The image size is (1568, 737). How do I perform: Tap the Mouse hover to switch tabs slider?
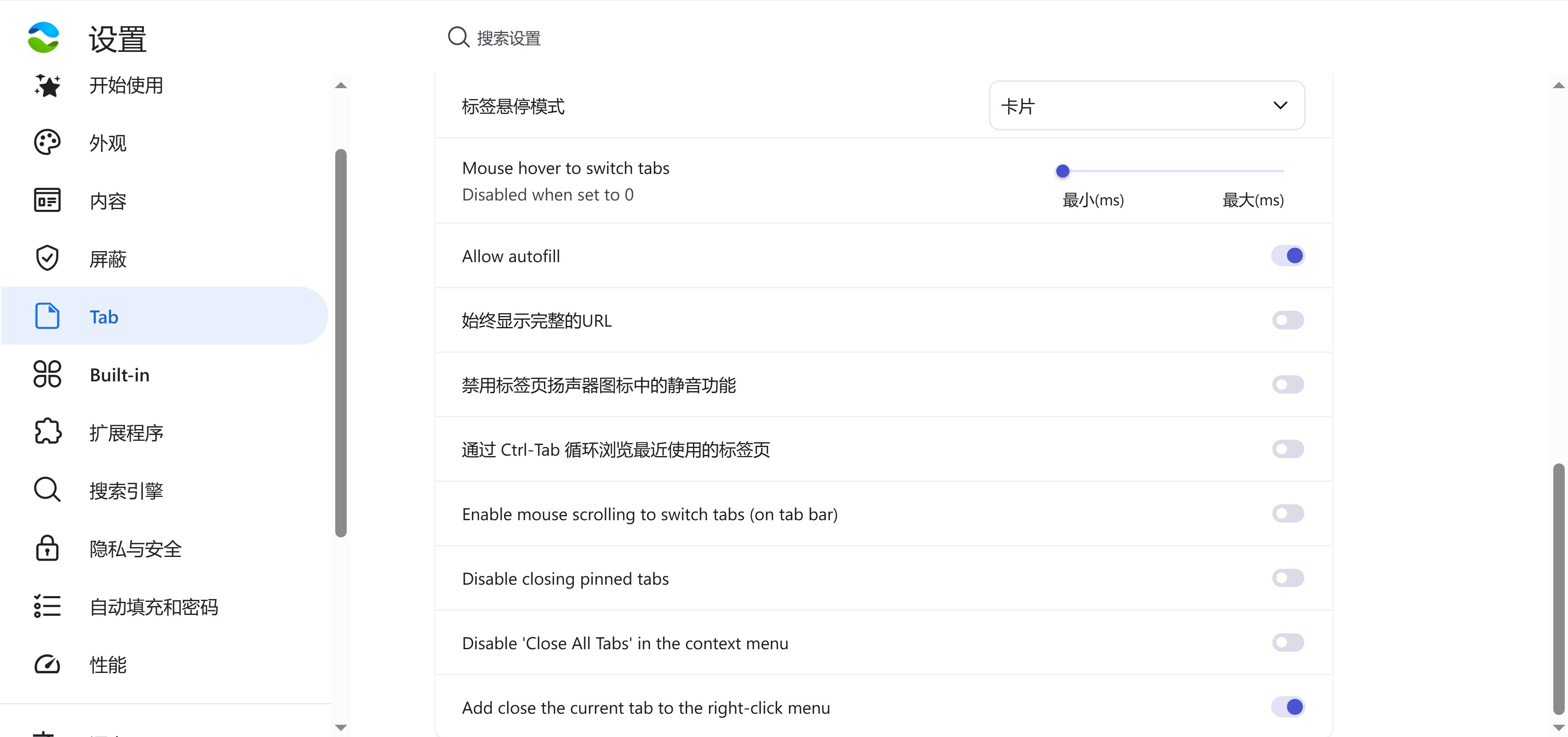[x=1172, y=171]
